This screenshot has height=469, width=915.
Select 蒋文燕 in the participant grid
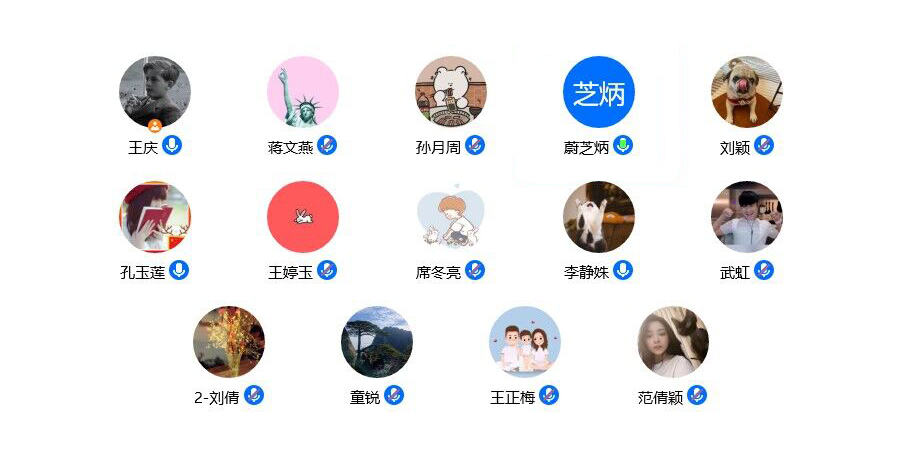tap(303, 92)
